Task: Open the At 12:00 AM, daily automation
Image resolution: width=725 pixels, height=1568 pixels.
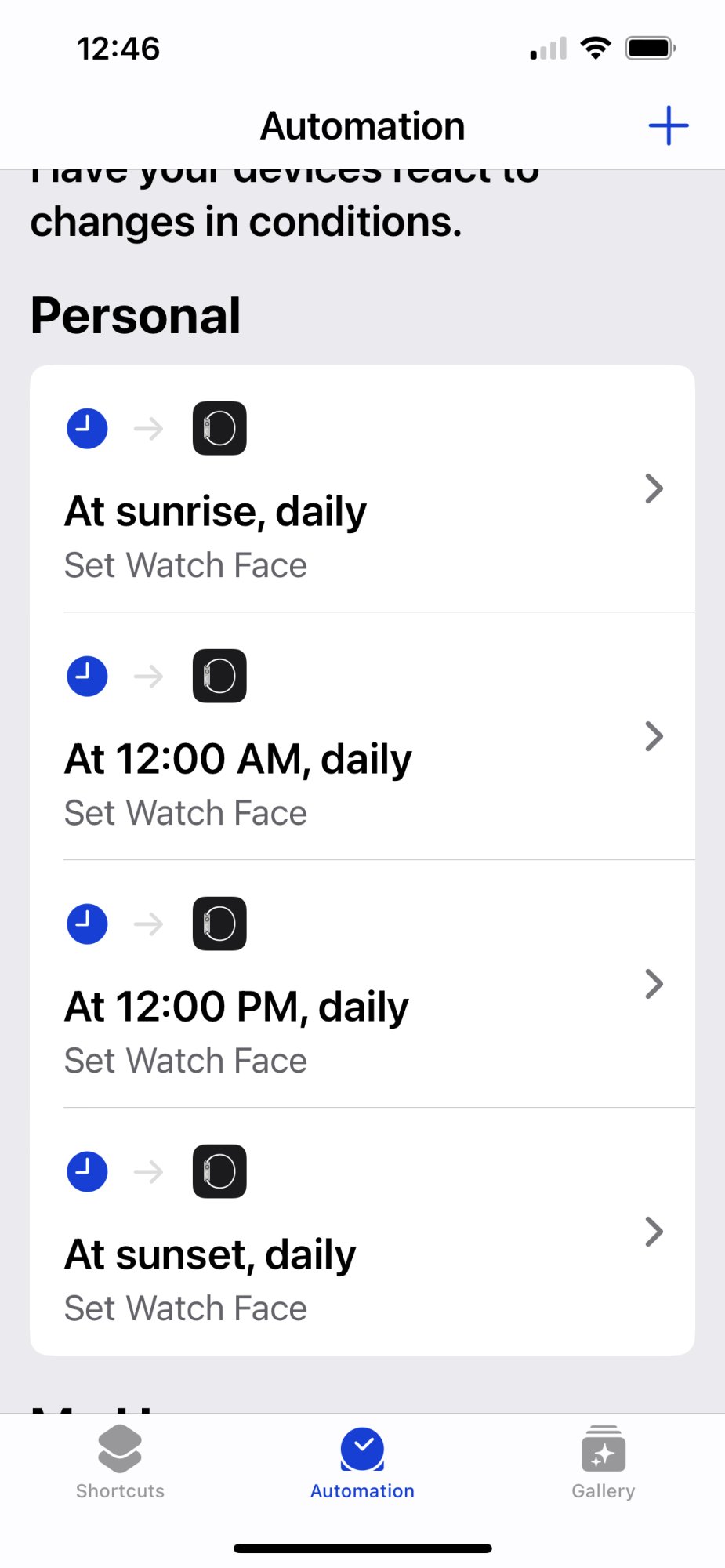Action: tap(362, 737)
